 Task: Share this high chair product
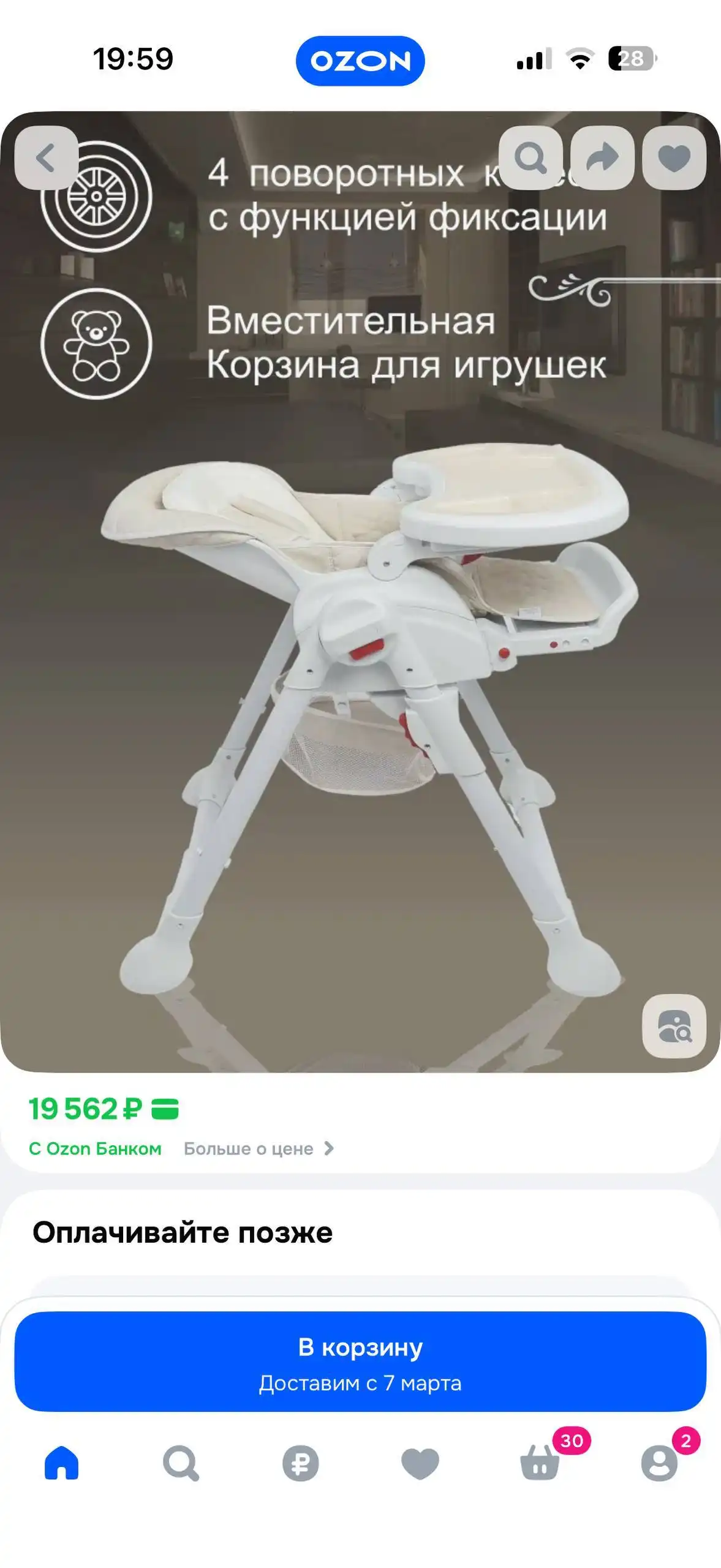point(602,158)
